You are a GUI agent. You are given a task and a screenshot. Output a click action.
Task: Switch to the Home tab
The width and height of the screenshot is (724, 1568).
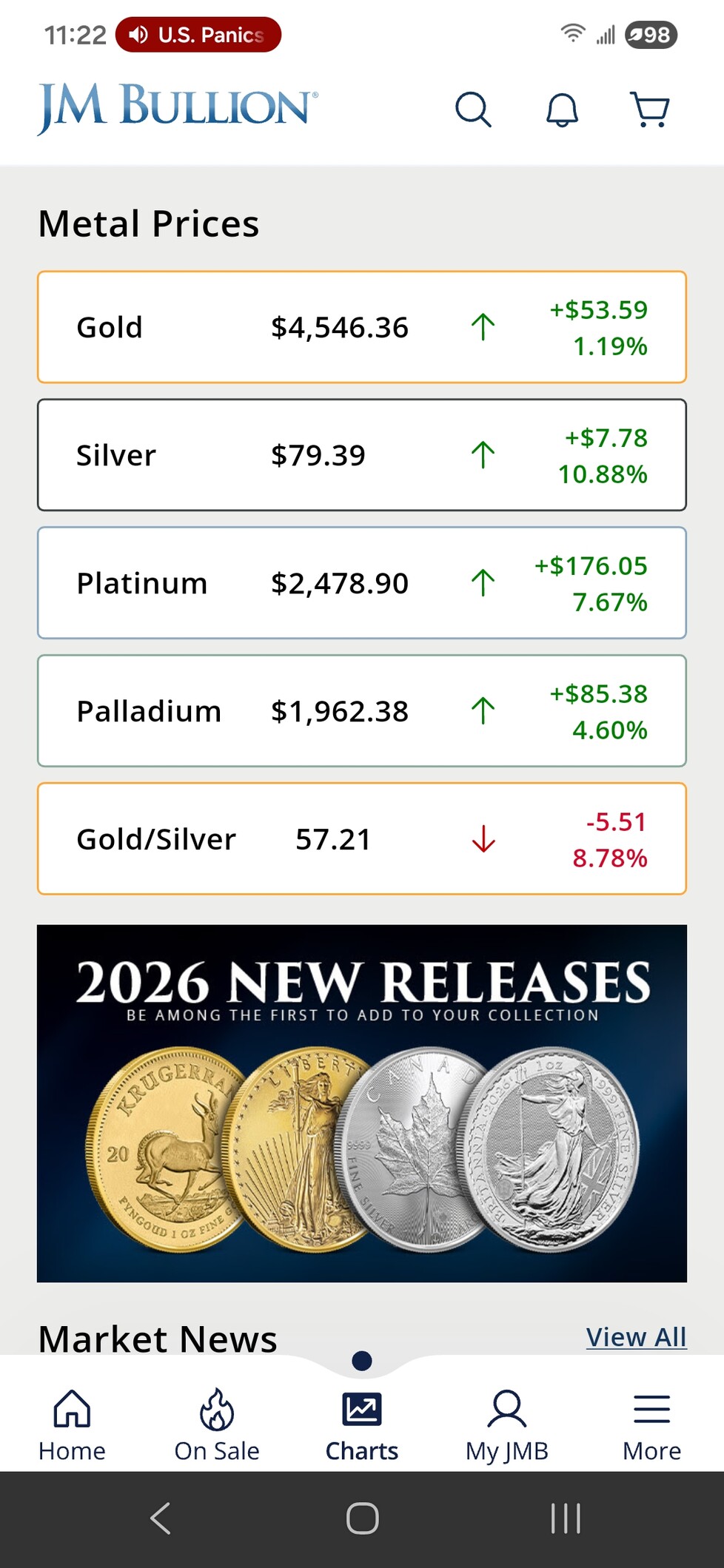point(72,1425)
